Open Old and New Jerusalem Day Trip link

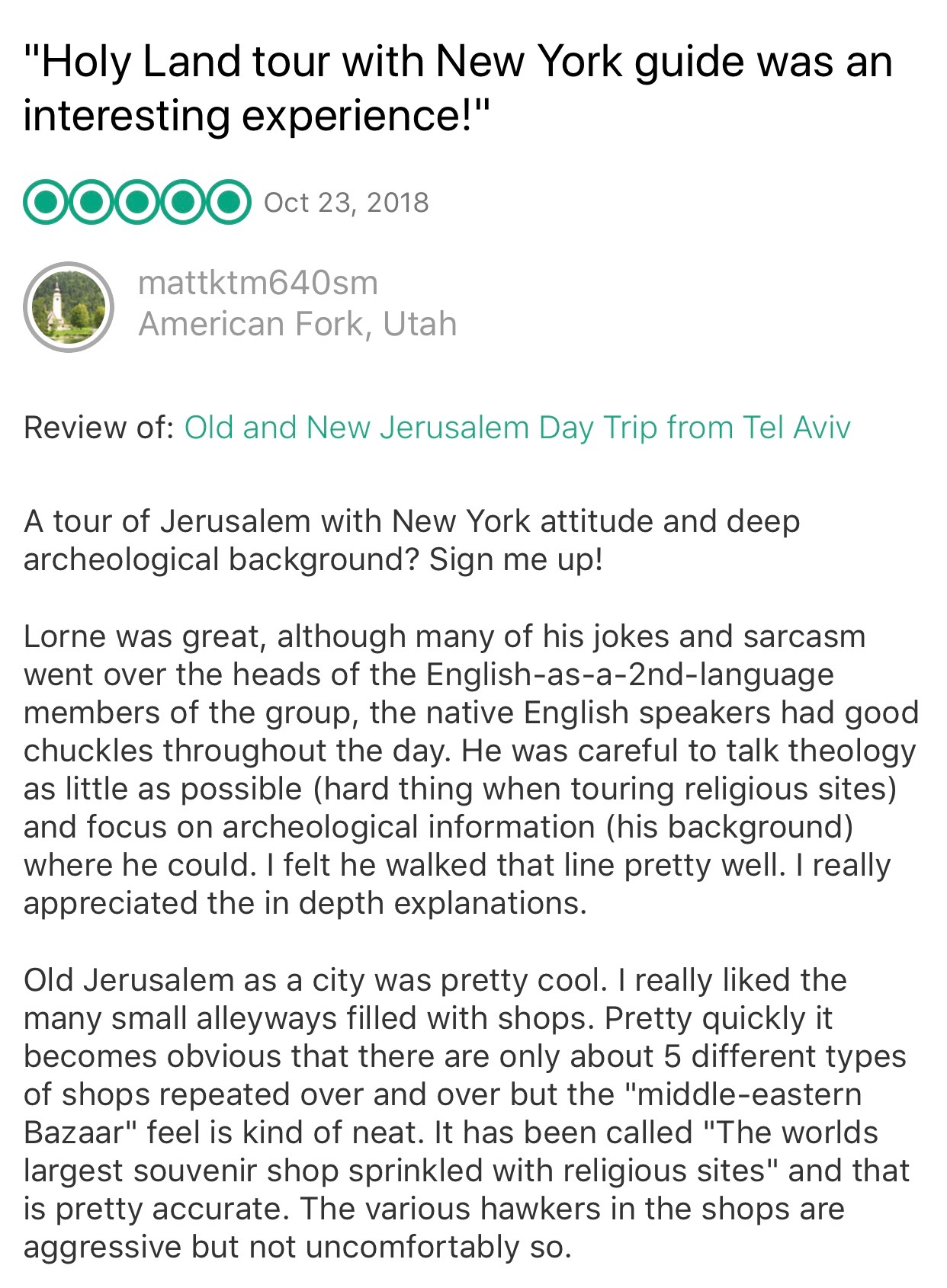(517, 428)
